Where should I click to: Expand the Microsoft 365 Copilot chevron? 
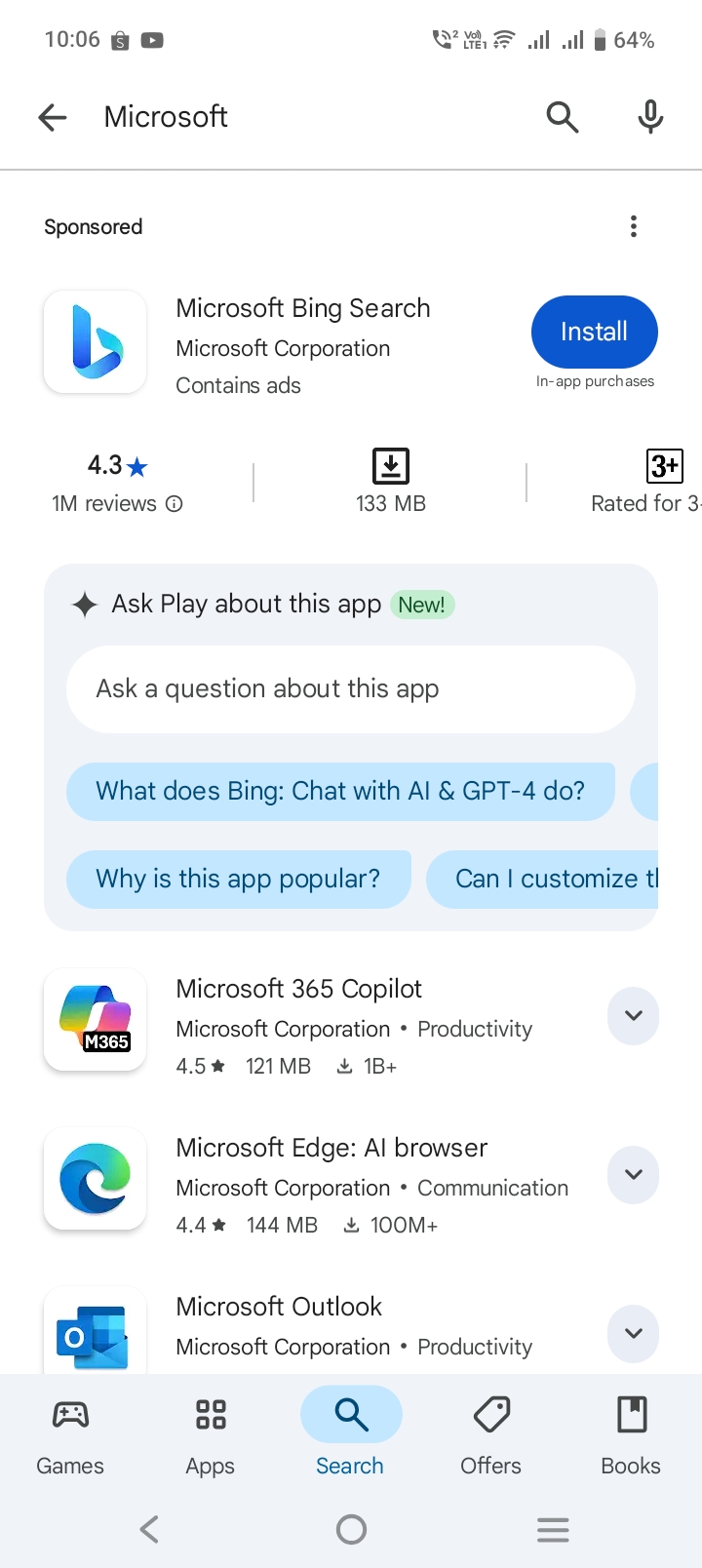[x=633, y=1016]
